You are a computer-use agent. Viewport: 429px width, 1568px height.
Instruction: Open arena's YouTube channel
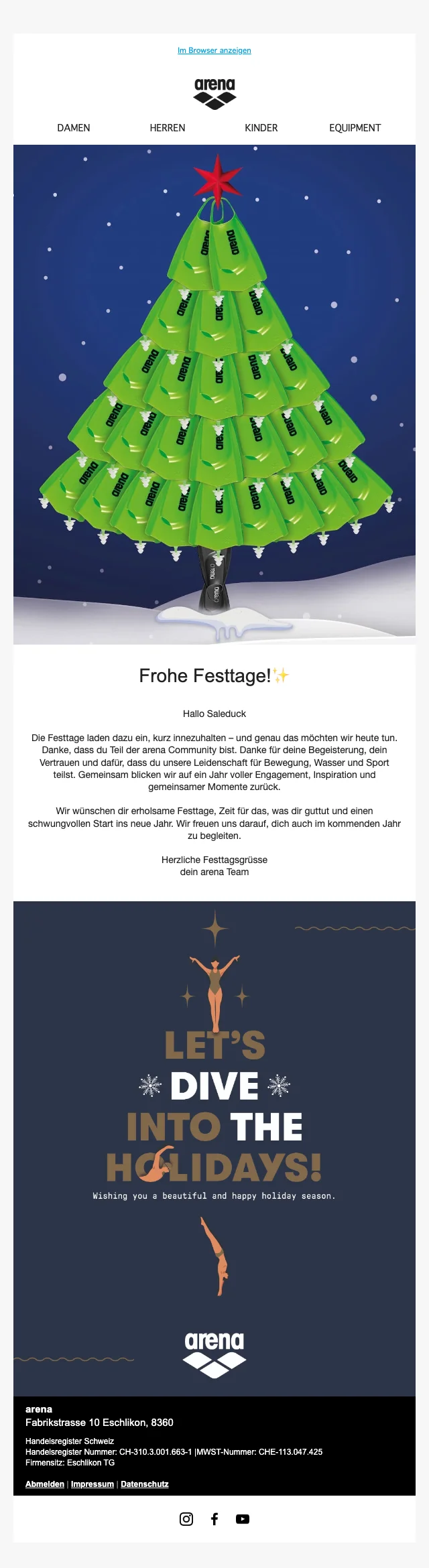243,1519
